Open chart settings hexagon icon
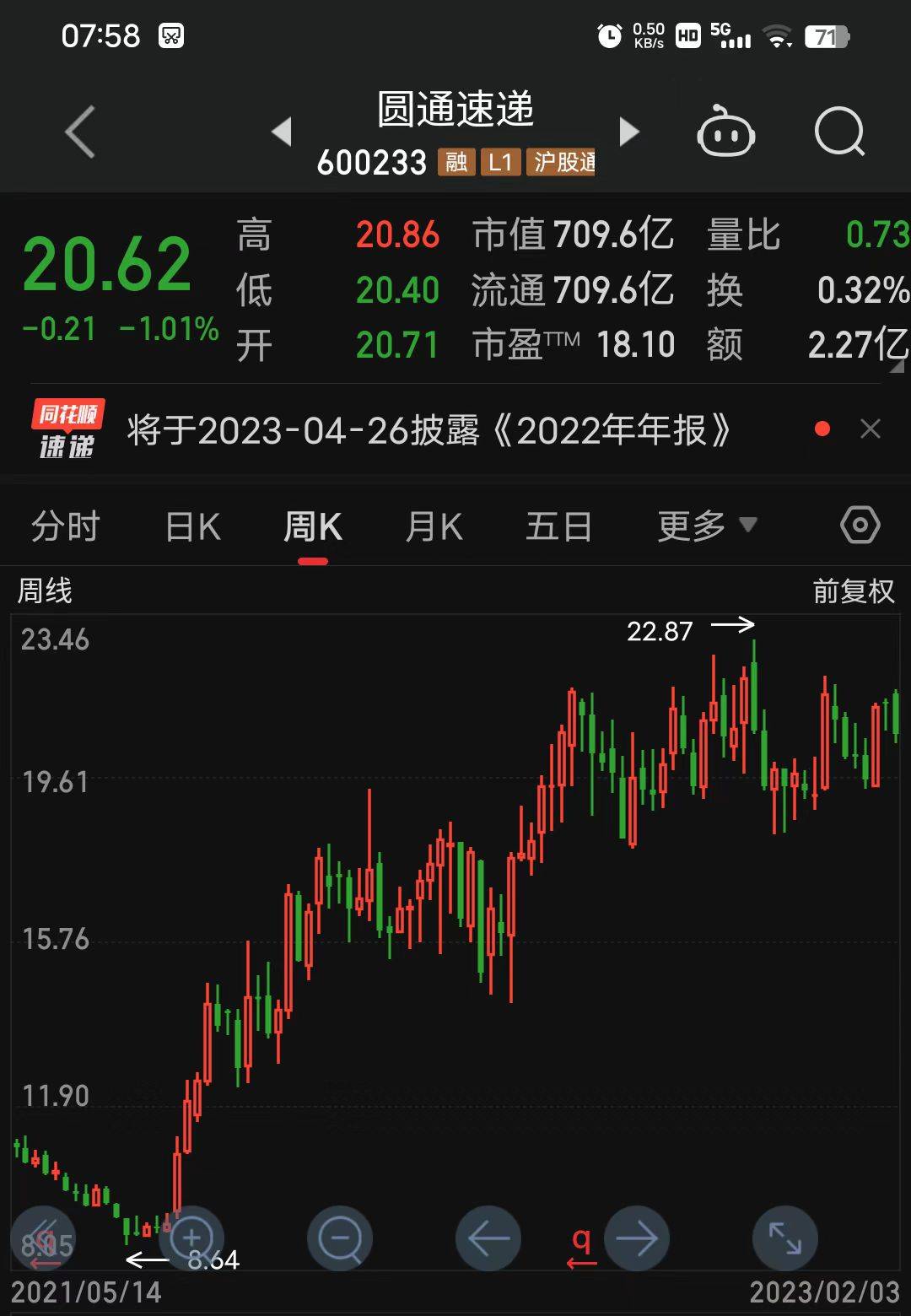The image size is (911, 1316). click(860, 526)
